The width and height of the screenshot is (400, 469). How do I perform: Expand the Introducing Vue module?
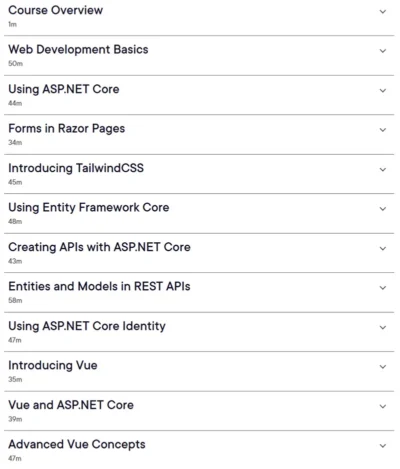199,371
